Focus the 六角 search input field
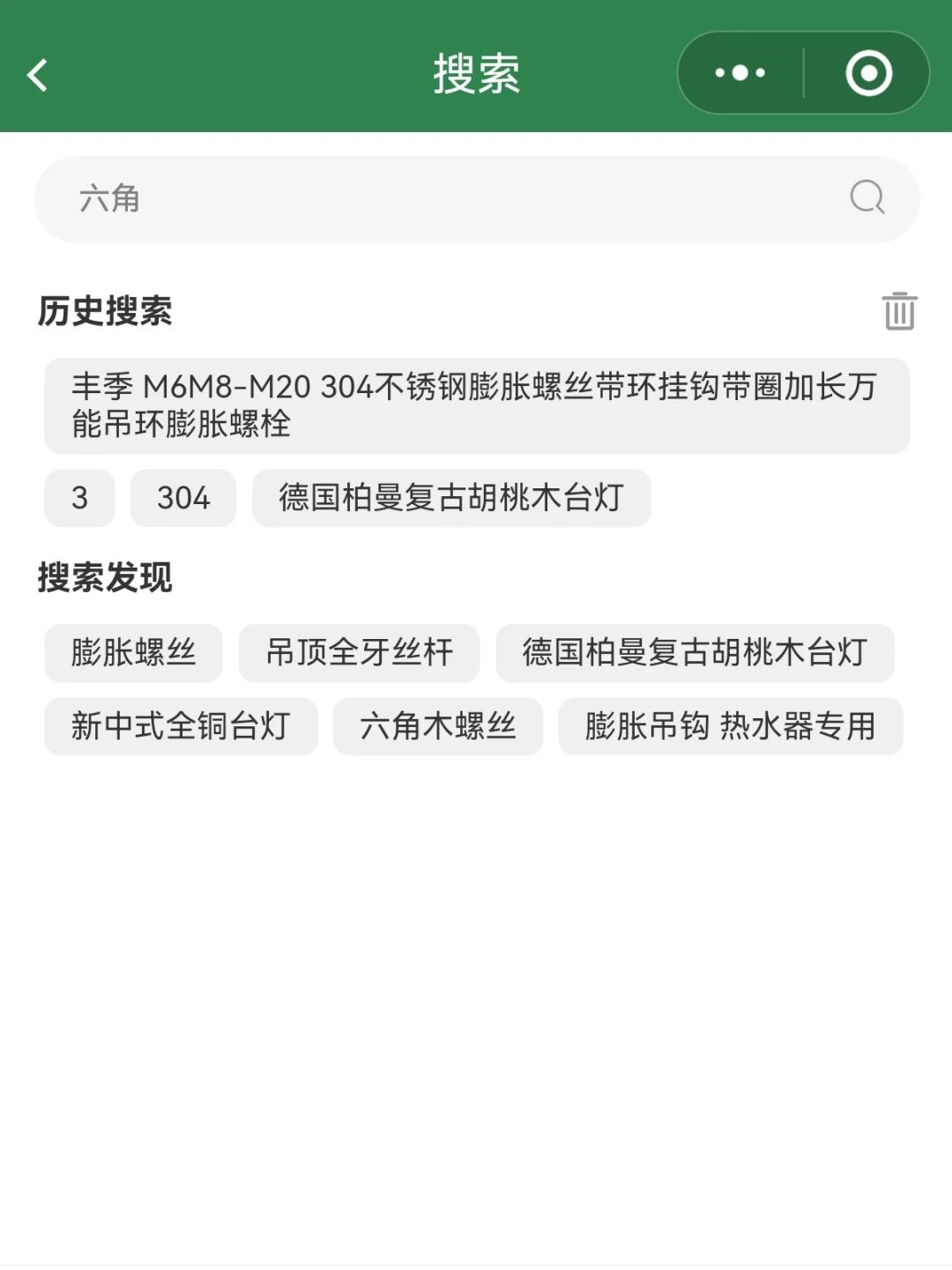Image resolution: width=952 pixels, height=1270 pixels. [441, 199]
